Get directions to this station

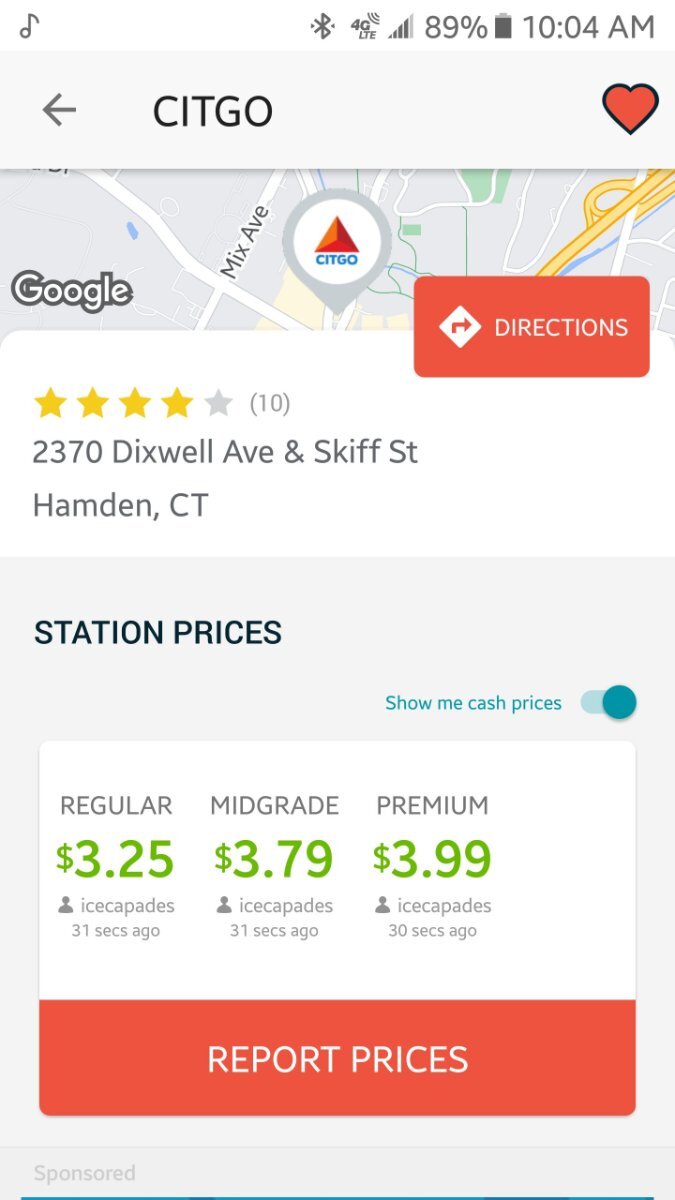pyautogui.click(x=532, y=327)
